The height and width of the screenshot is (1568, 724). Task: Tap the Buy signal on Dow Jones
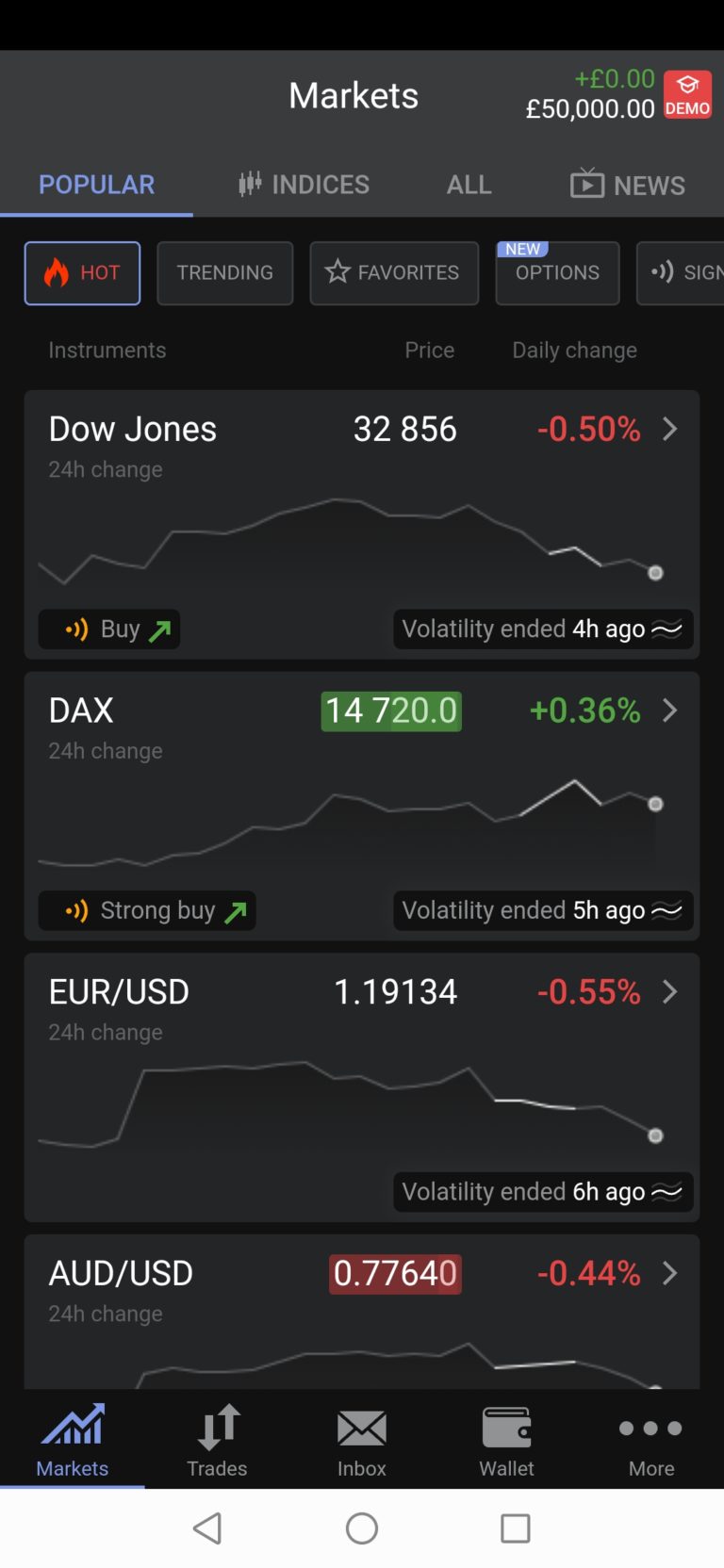108,629
